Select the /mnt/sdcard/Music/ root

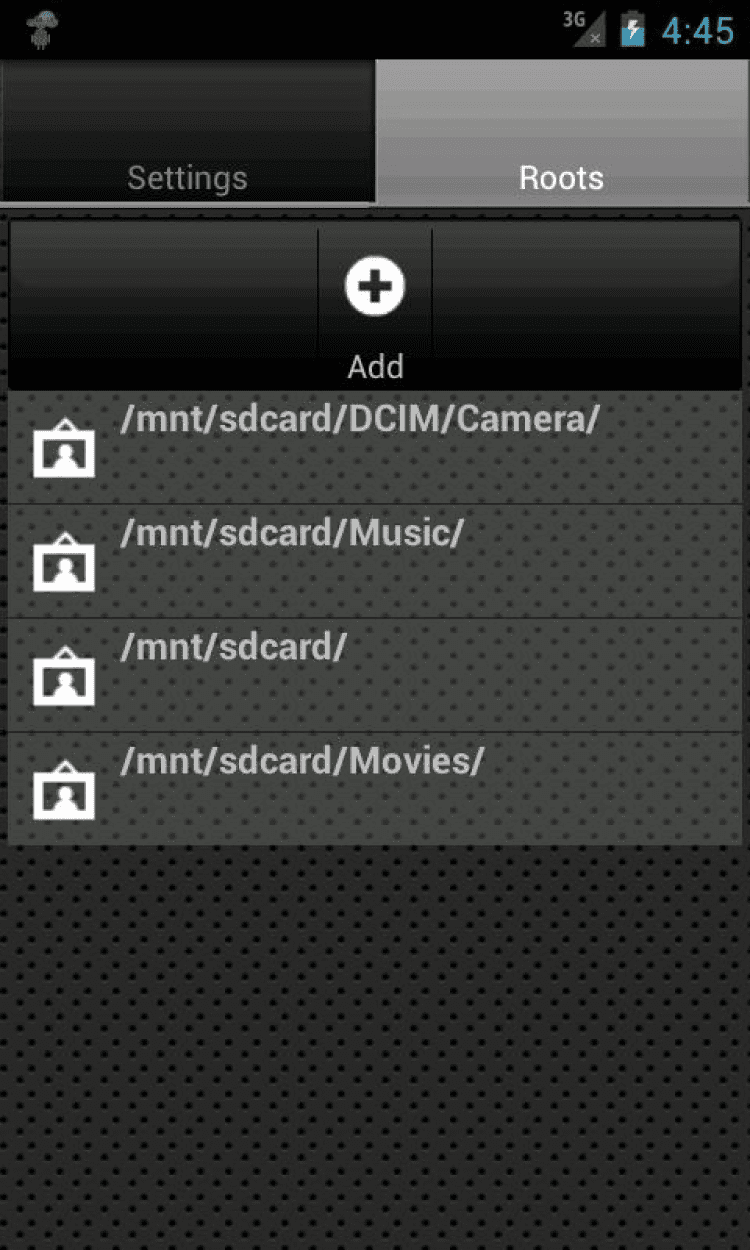375,561
